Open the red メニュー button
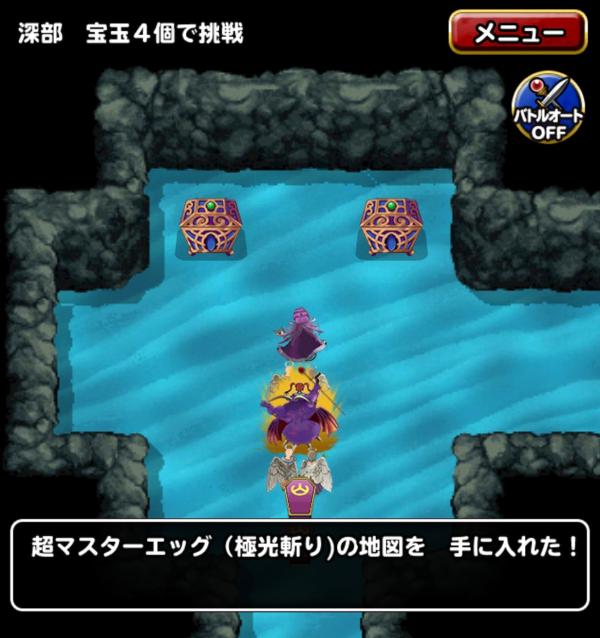Image resolution: width=600 pixels, height=638 pixels. coord(517,32)
